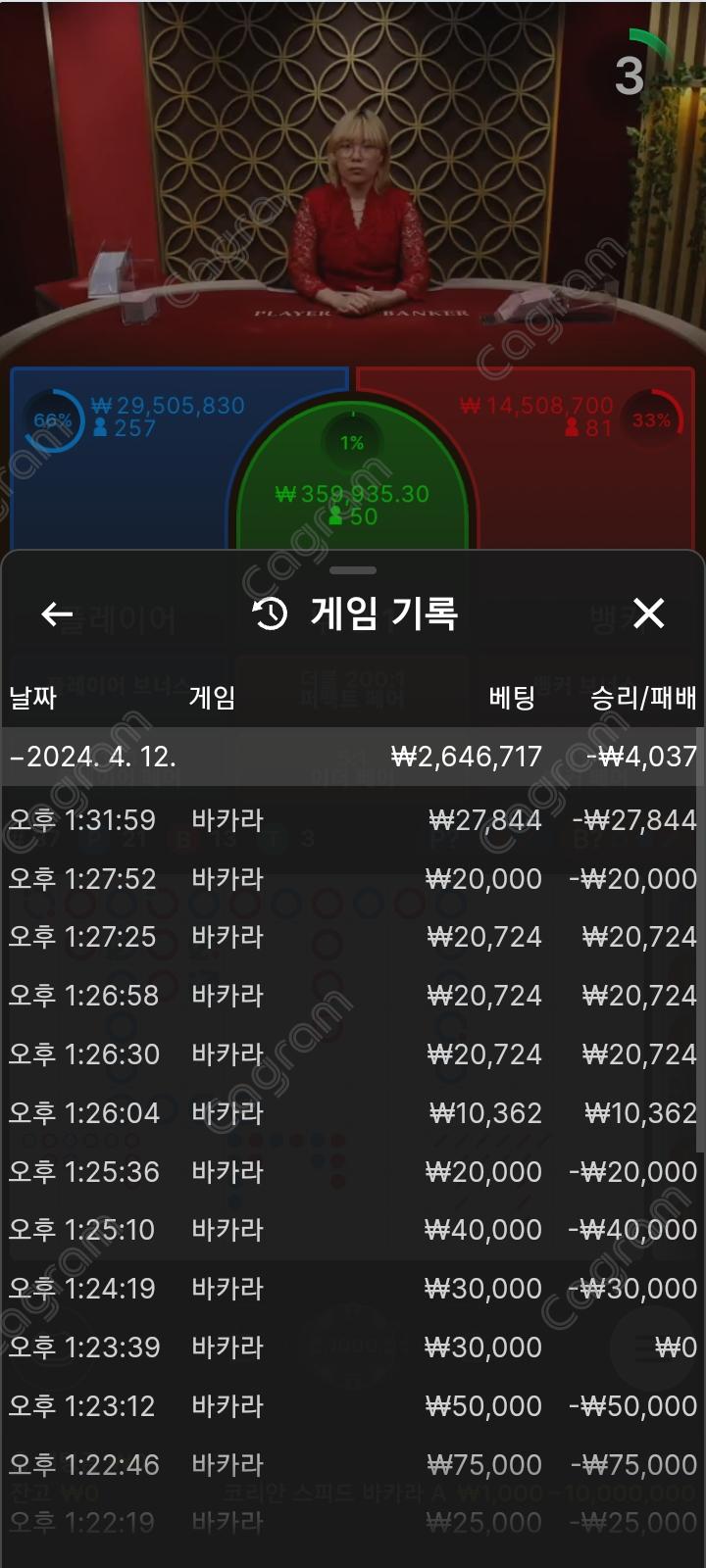The width and height of the screenshot is (706, 1568).
Task: View details of the 오후 1:27:25 game
Action: click(351, 937)
